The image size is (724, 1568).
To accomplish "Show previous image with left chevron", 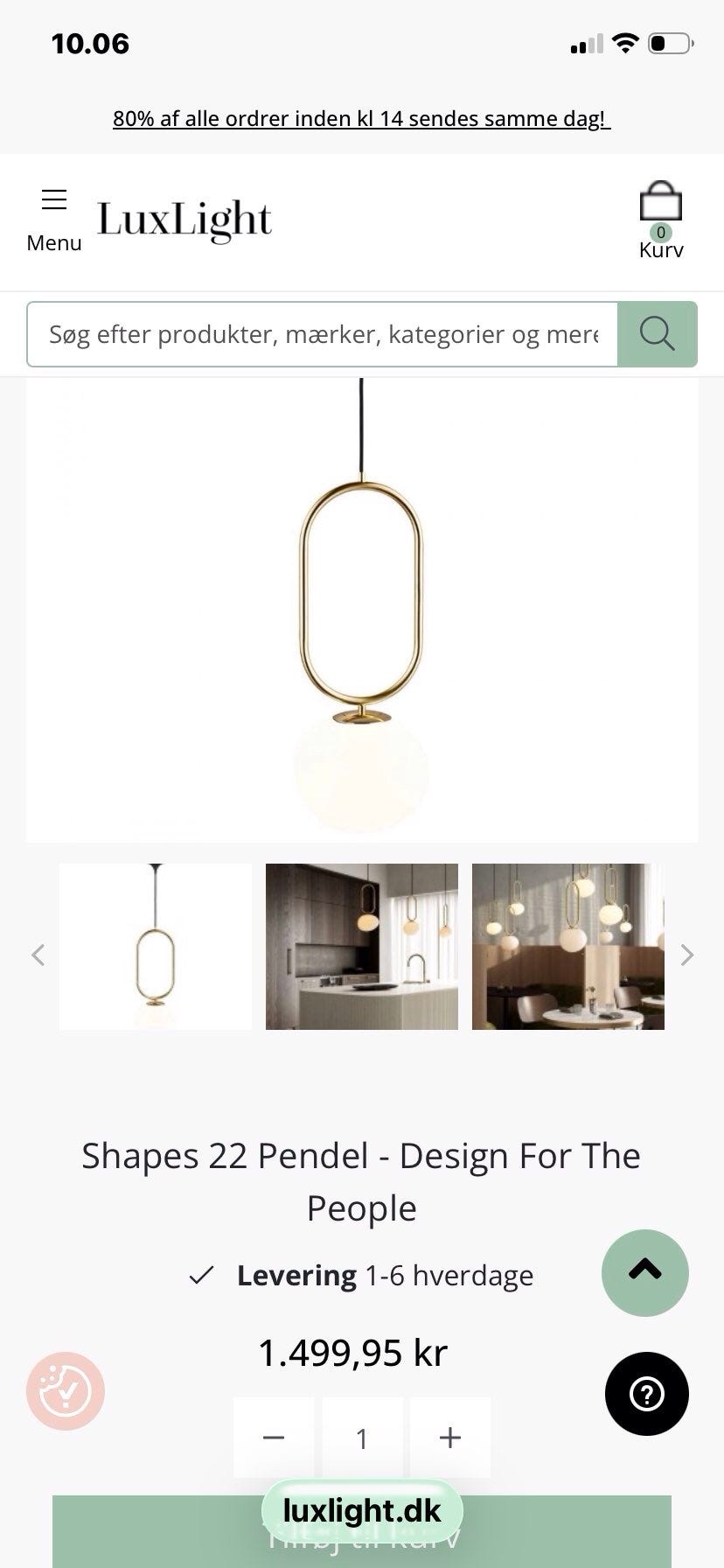I will click(x=38, y=955).
